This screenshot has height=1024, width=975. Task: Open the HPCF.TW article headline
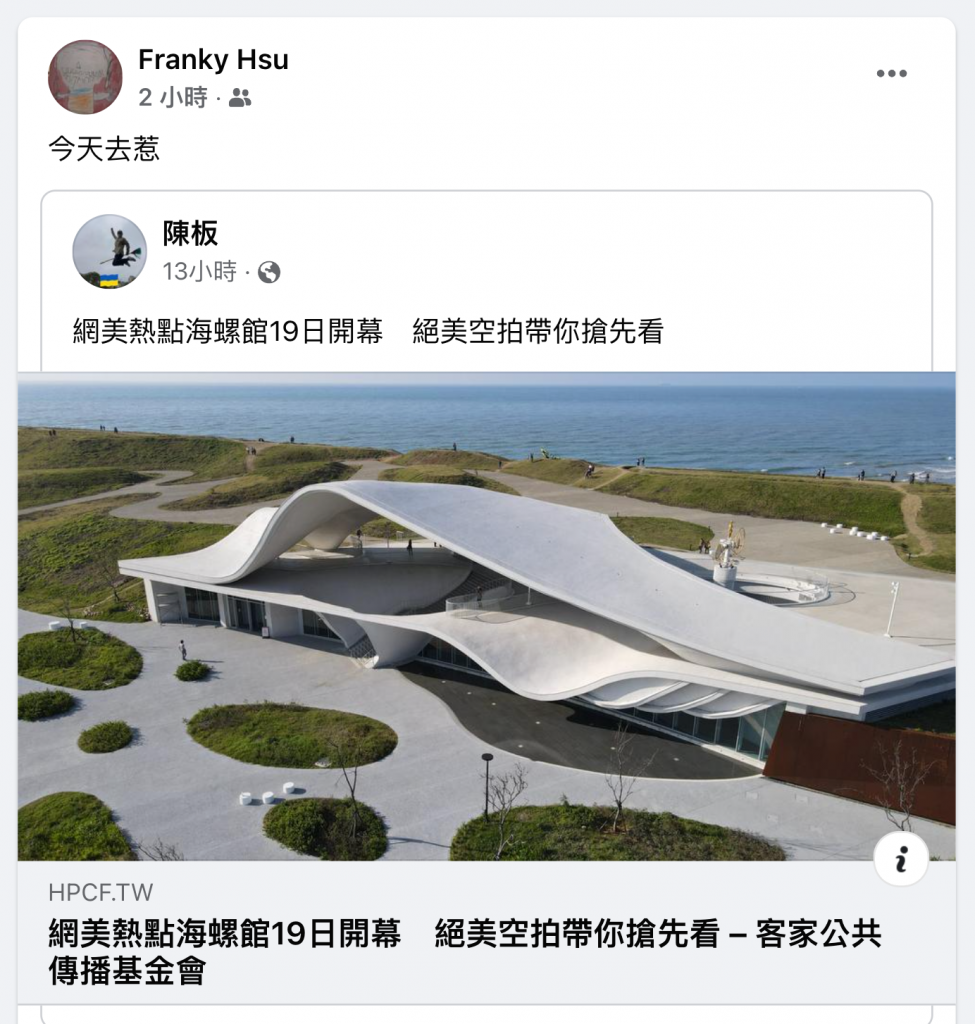pyautogui.click(x=465, y=952)
